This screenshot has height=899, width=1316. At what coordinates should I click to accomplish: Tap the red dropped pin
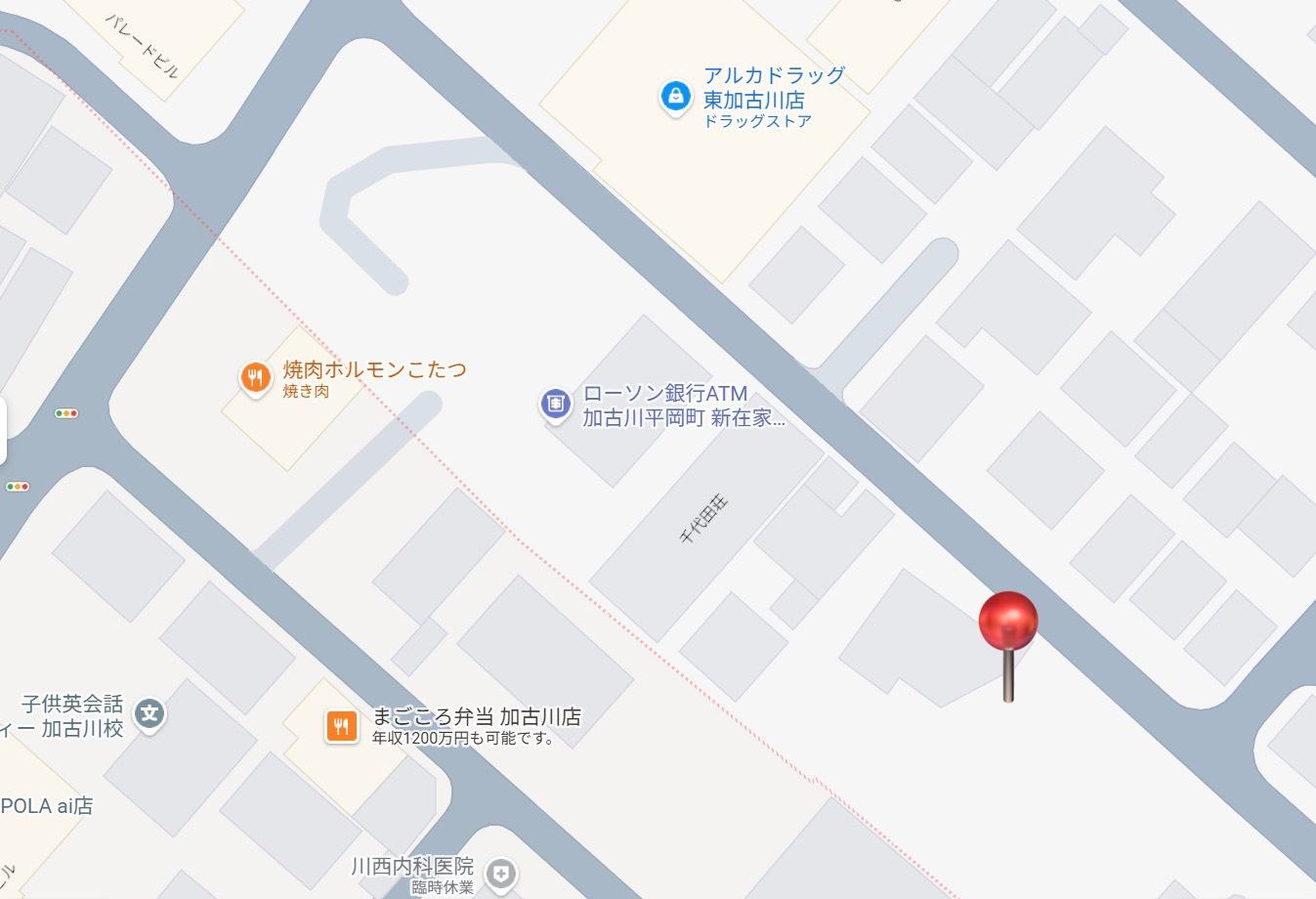tap(1008, 645)
